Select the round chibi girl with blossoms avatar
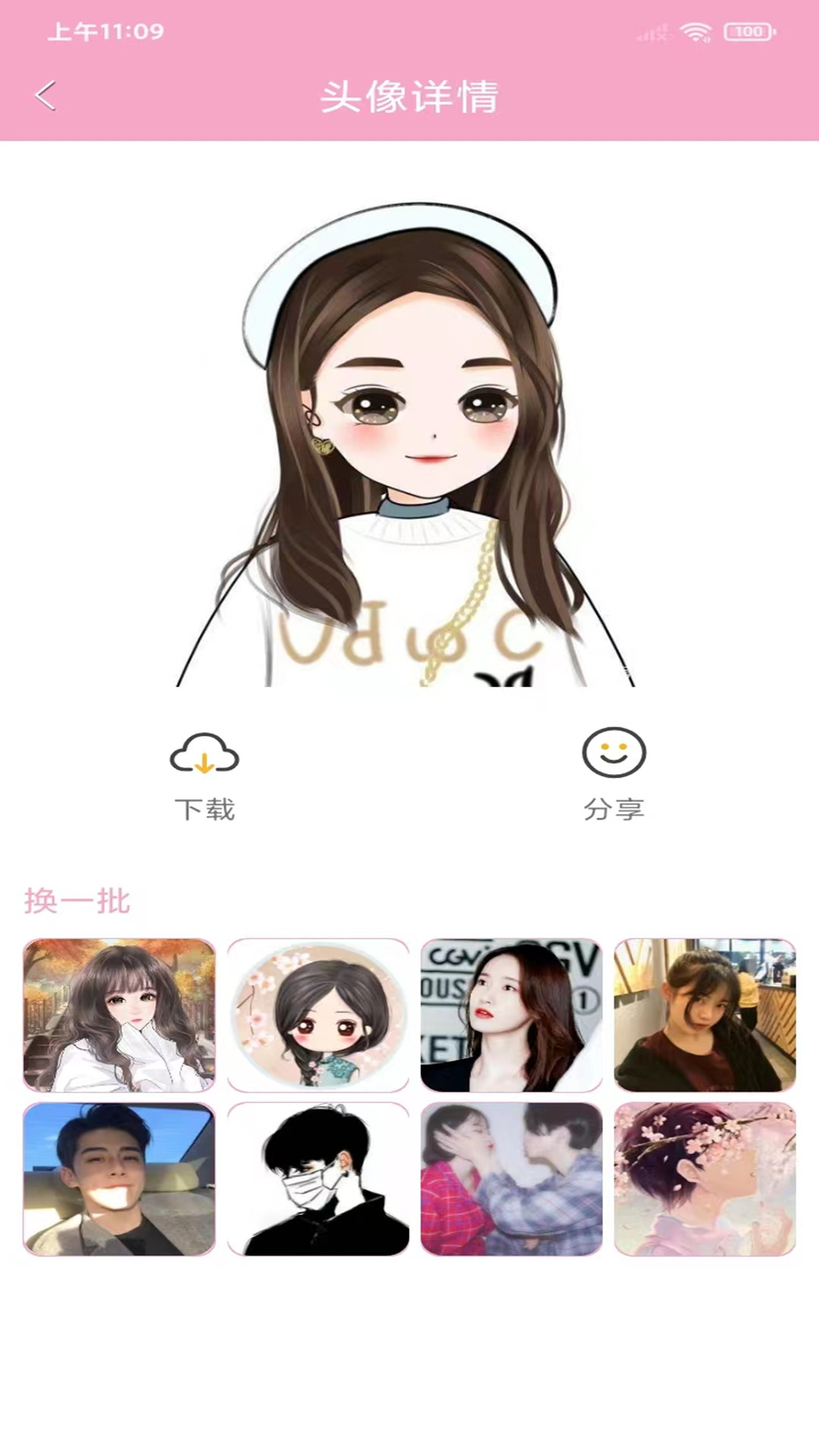The height and width of the screenshot is (1456, 819). (x=318, y=1015)
